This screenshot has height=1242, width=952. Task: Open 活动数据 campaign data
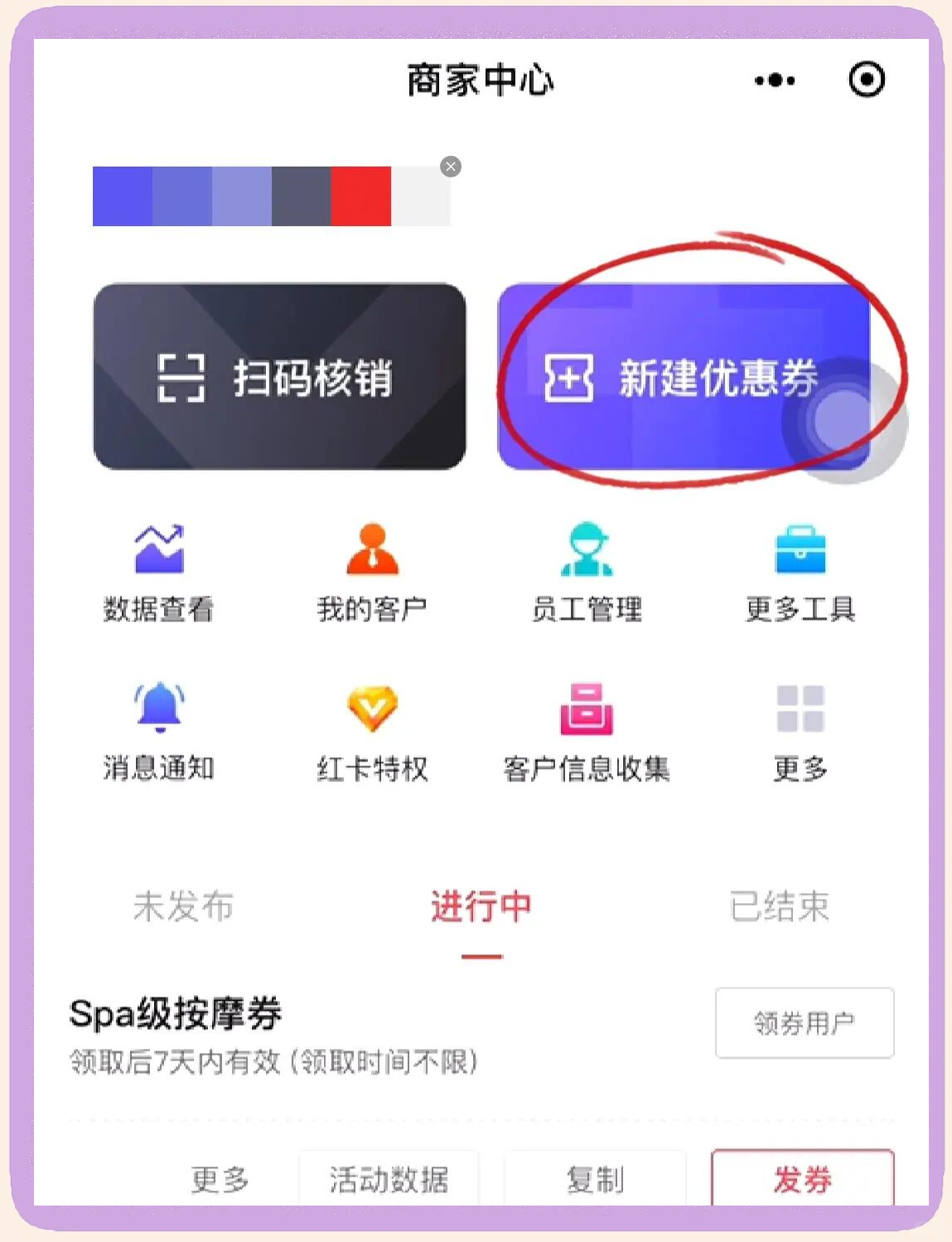[x=390, y=1177]
